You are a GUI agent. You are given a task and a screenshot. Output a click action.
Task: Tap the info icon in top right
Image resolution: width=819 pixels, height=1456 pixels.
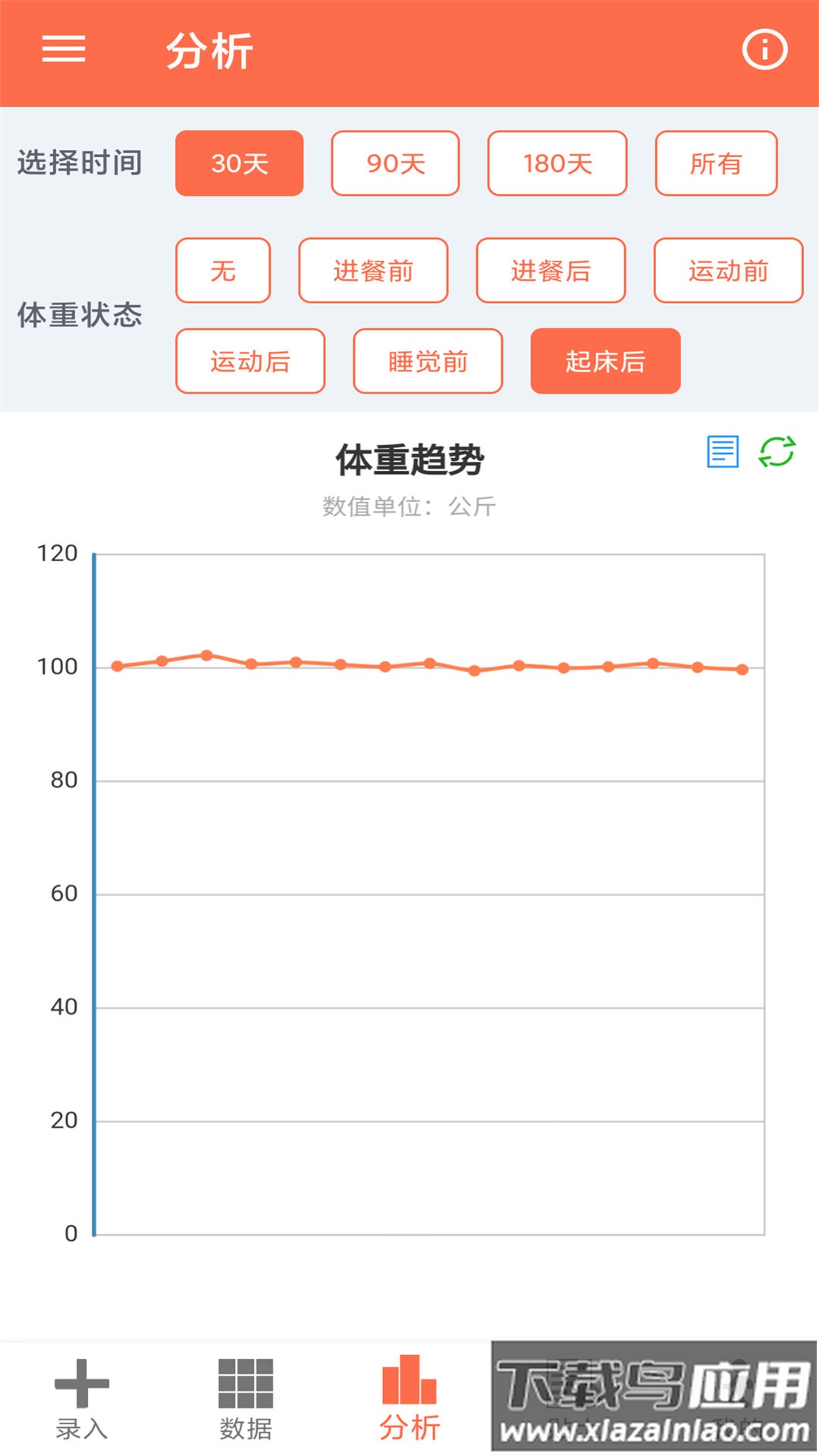pyautogui.click(x=763, y=49)
